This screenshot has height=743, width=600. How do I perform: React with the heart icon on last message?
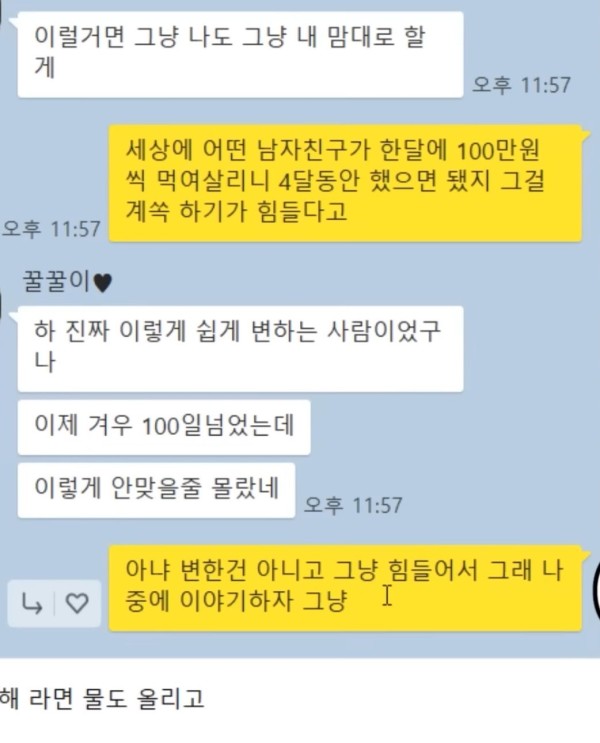pyautogui.click(x=76, y=604)
